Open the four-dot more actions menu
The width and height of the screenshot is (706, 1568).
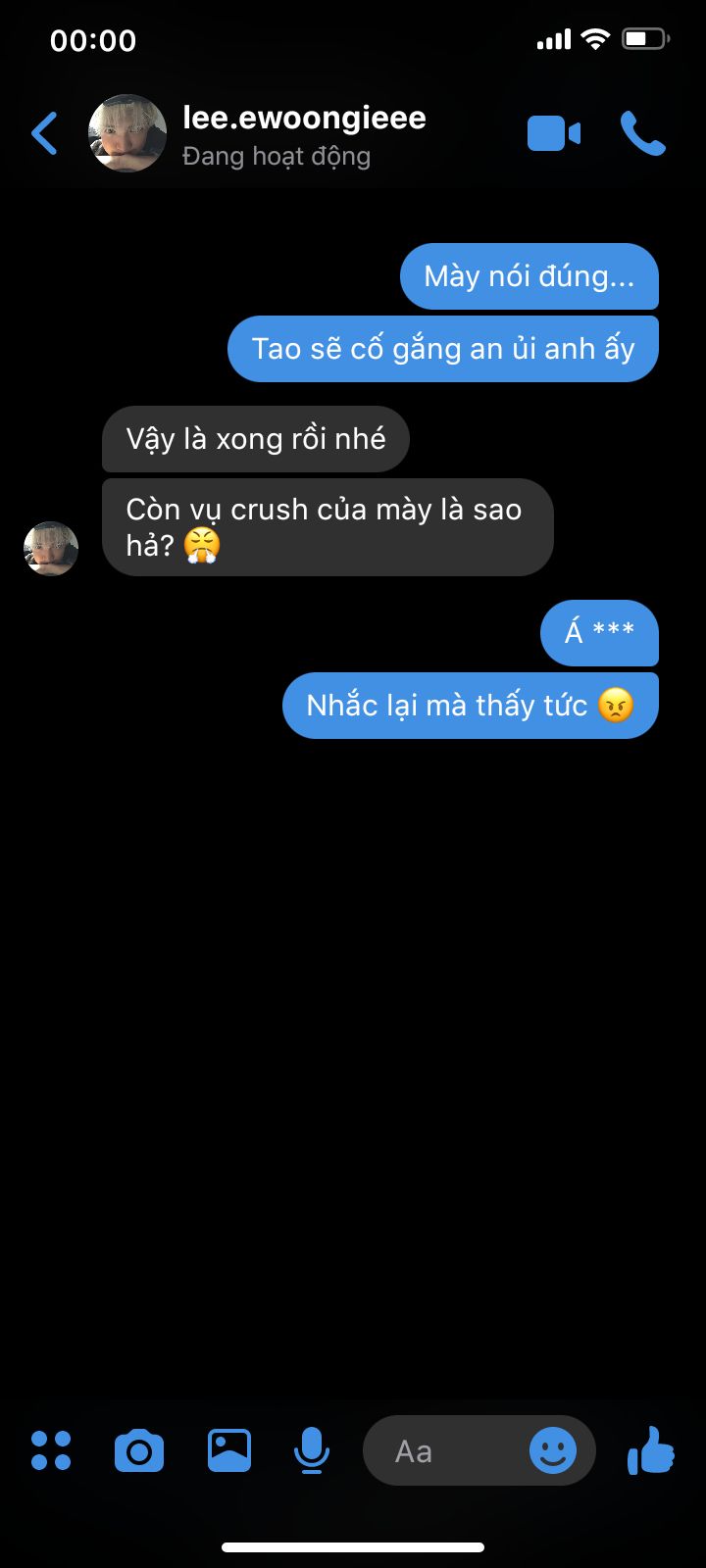[51, 1450]
